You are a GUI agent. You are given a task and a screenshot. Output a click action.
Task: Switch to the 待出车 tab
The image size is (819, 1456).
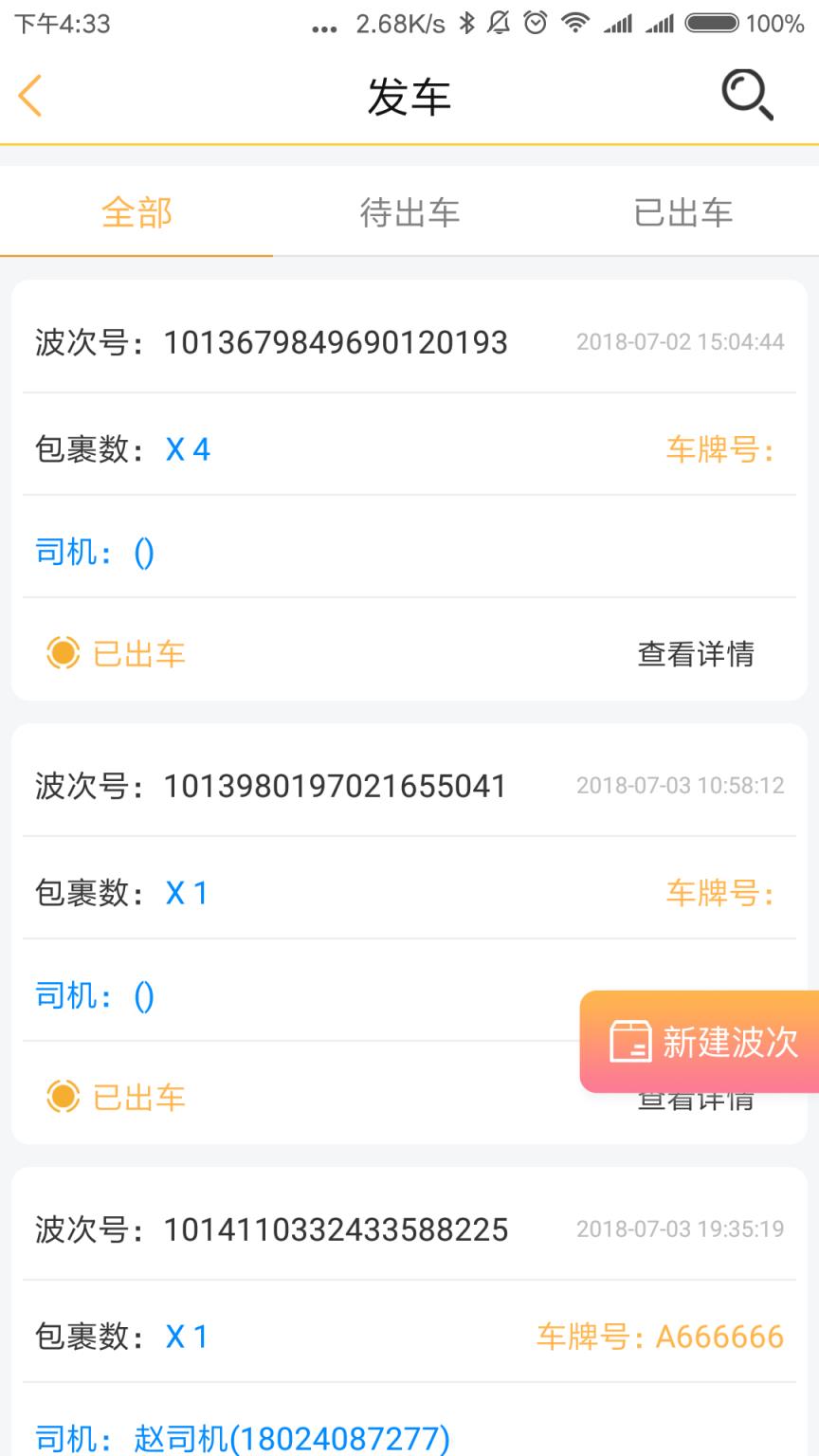pos(409,212)
